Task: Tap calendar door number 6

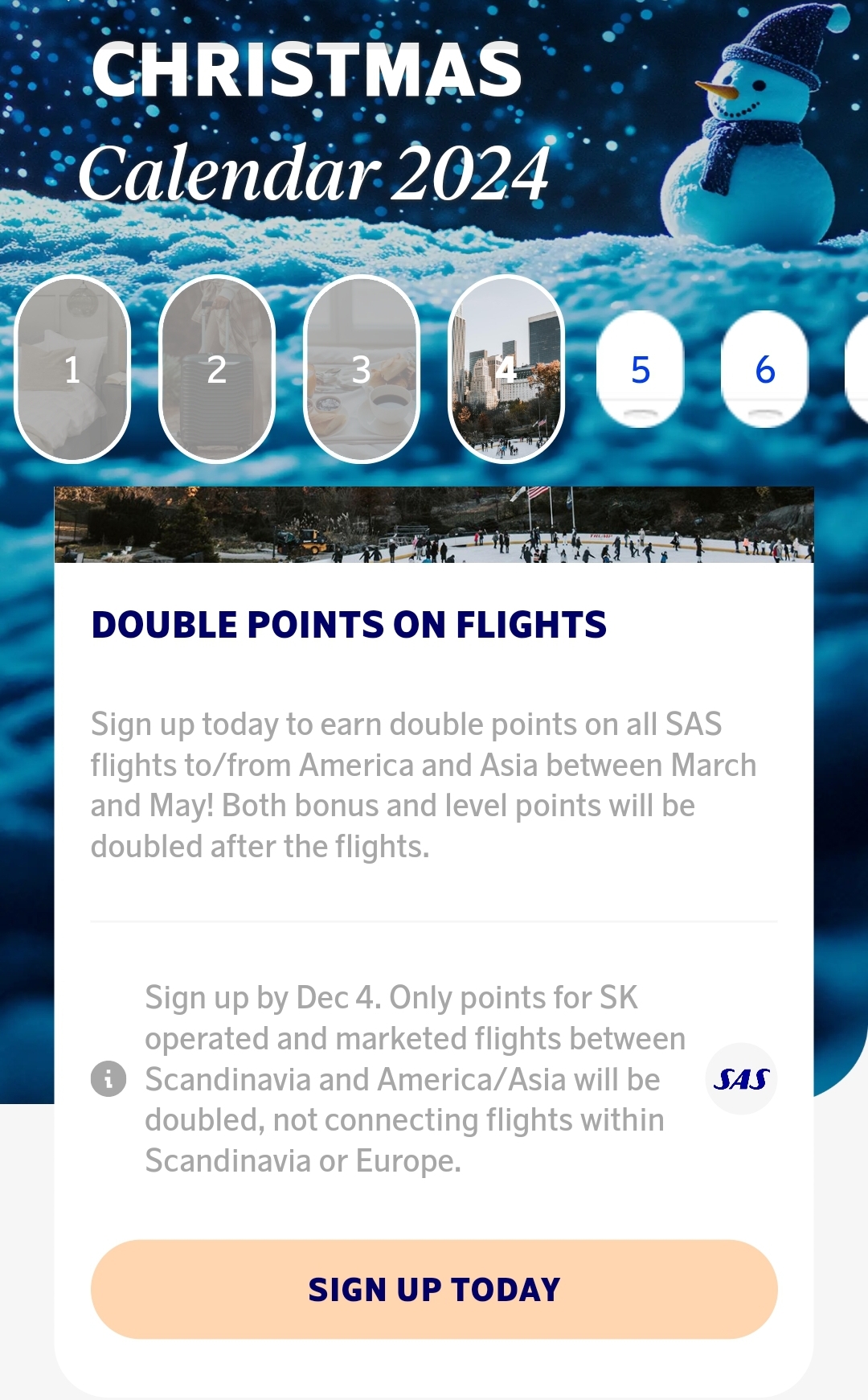Action: pos(765,369)
